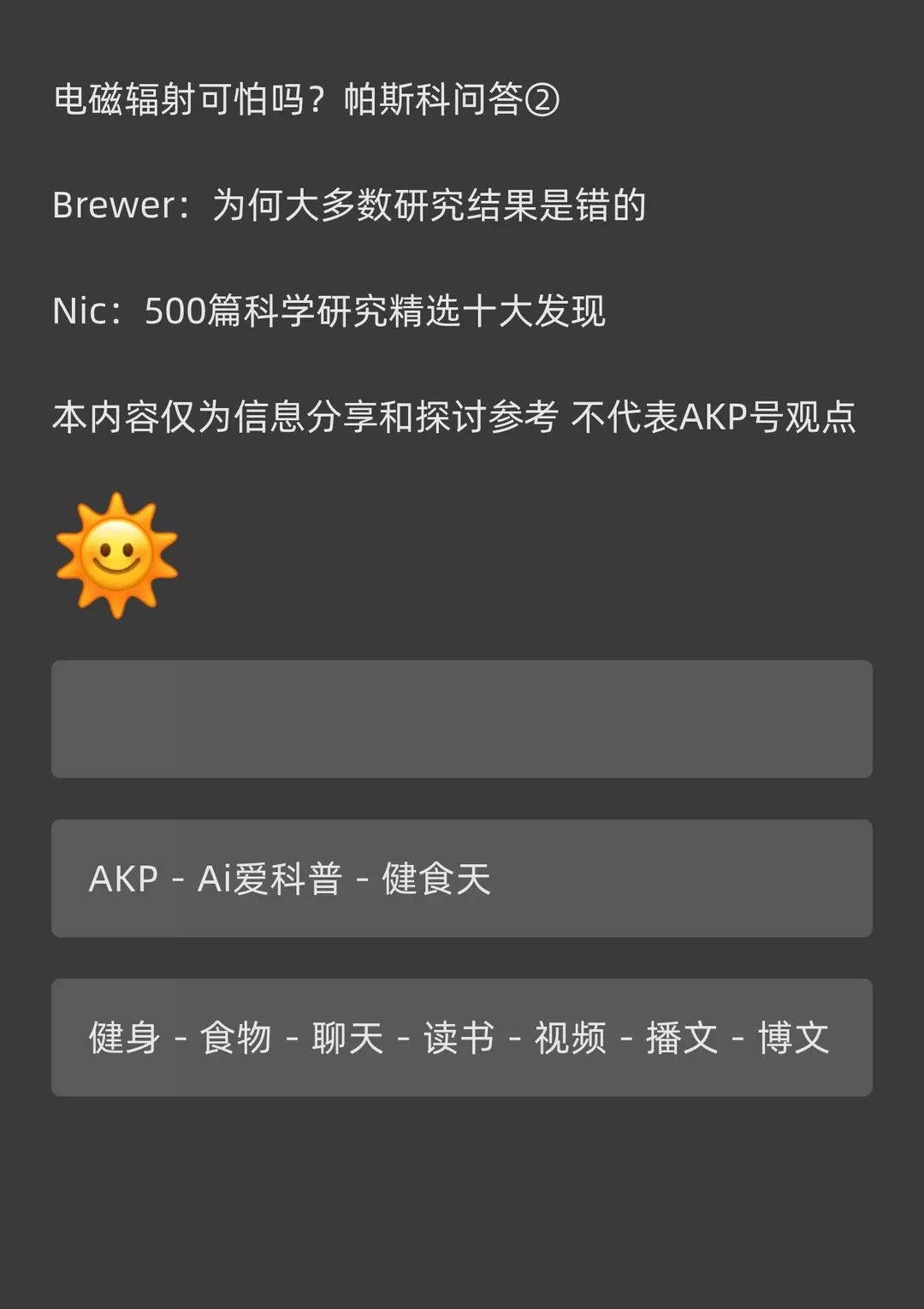The width and height of the screenshot is (924, 1309).
Task: Click the AKP label in the banner
Action: tap(126, 880)
